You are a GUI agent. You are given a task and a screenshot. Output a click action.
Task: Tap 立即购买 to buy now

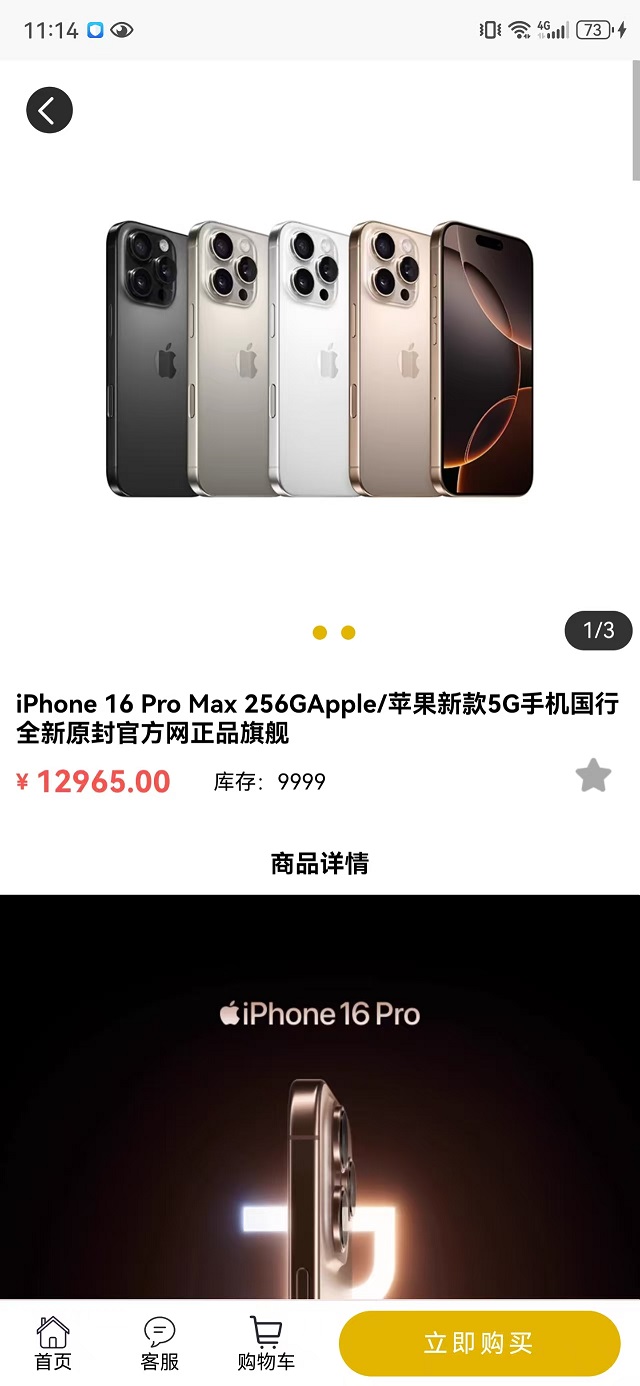[479, 1343]
